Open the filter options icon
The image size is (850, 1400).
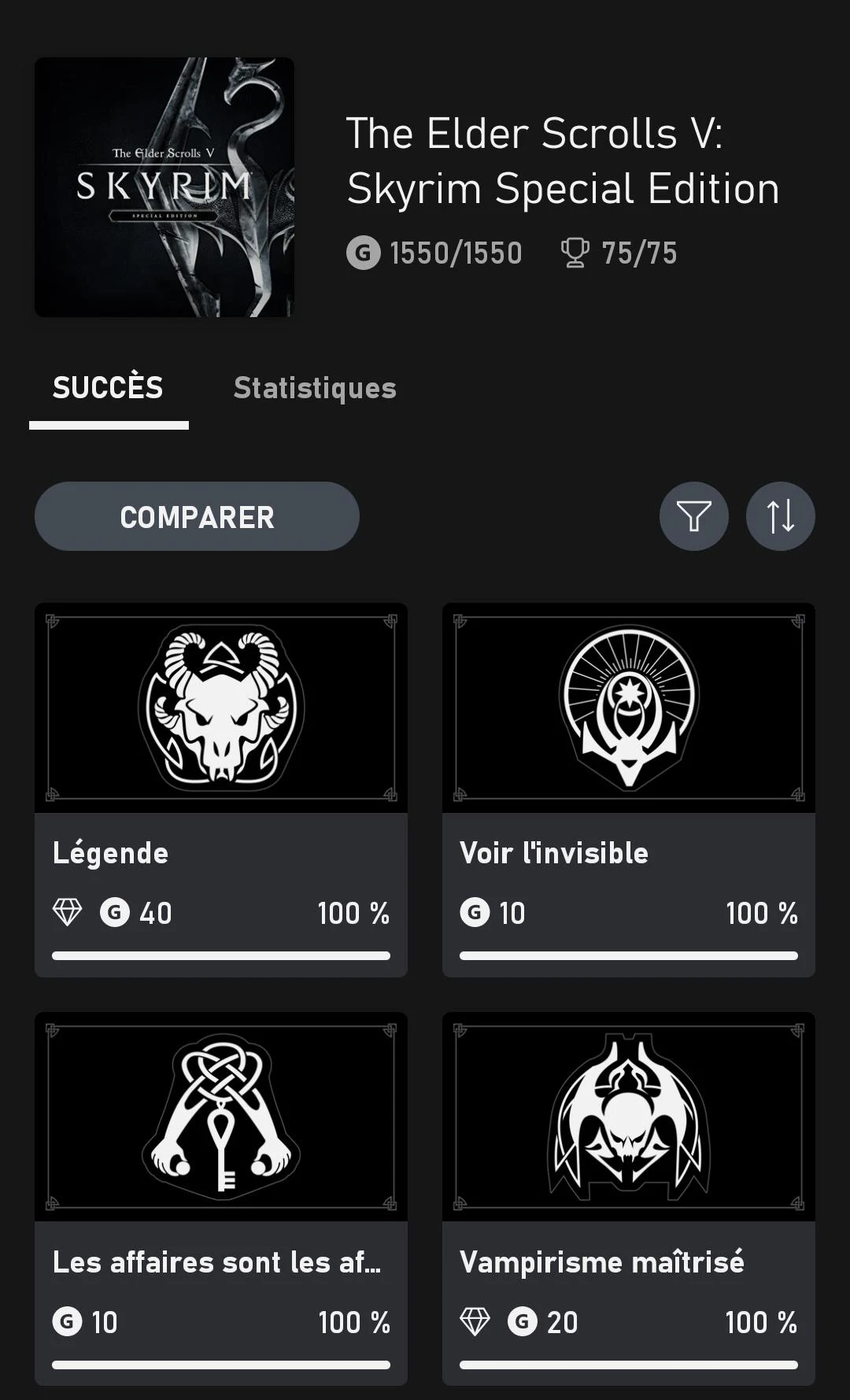pos(693,516)
